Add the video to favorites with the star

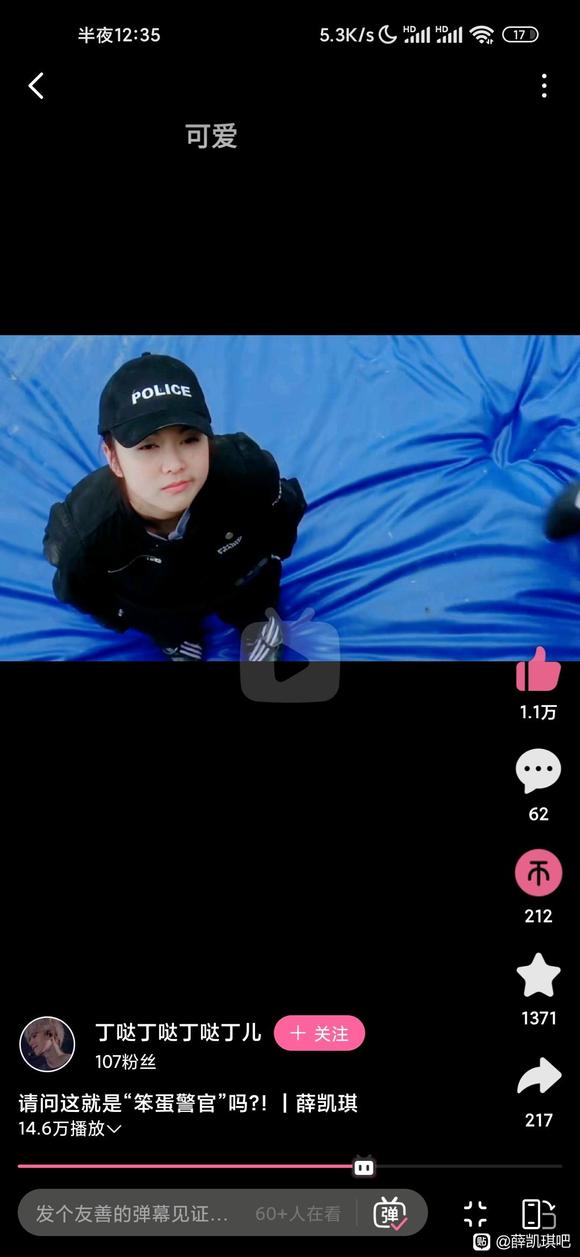538,976
